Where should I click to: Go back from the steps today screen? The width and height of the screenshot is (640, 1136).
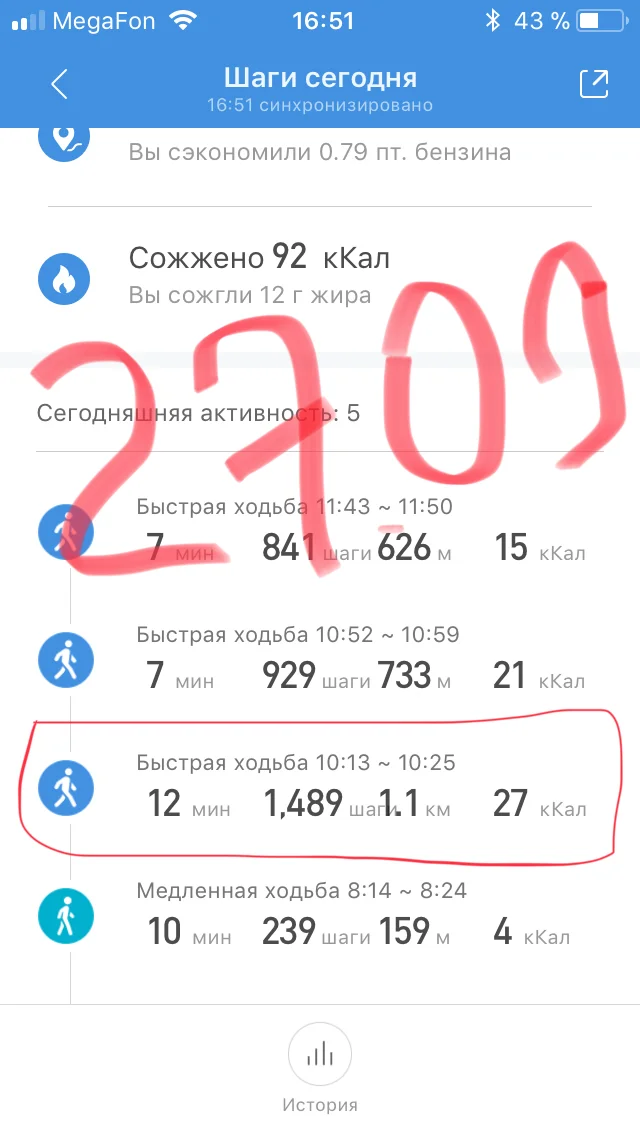point(60,85)
